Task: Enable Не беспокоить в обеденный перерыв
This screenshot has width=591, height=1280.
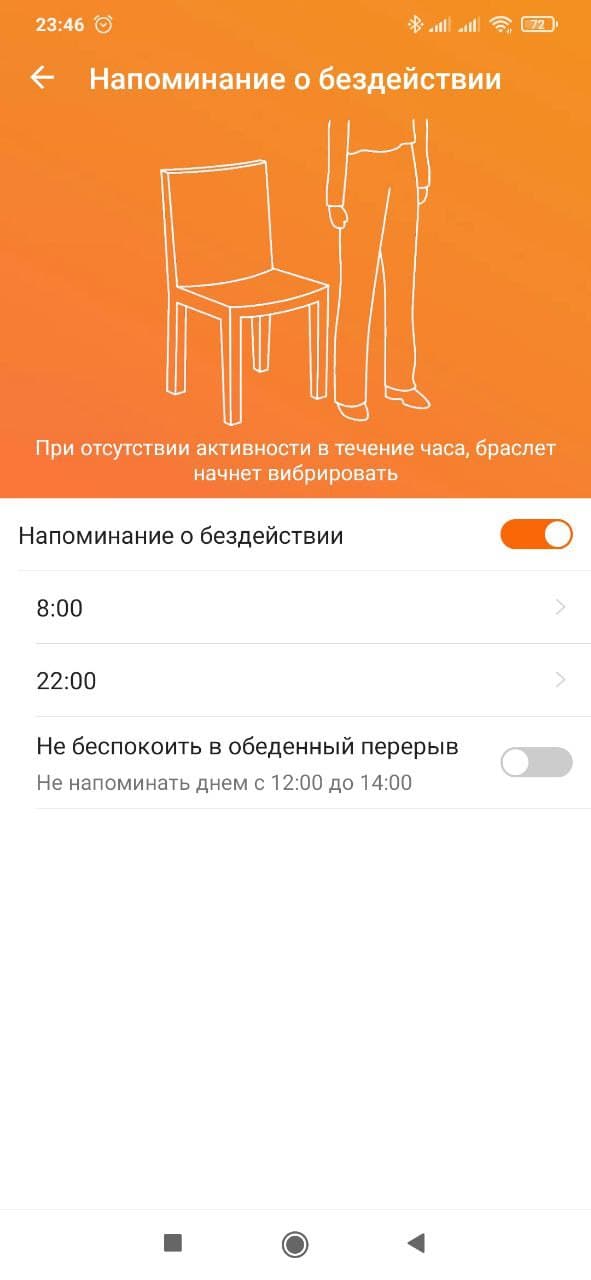Action: coord(536,762)
